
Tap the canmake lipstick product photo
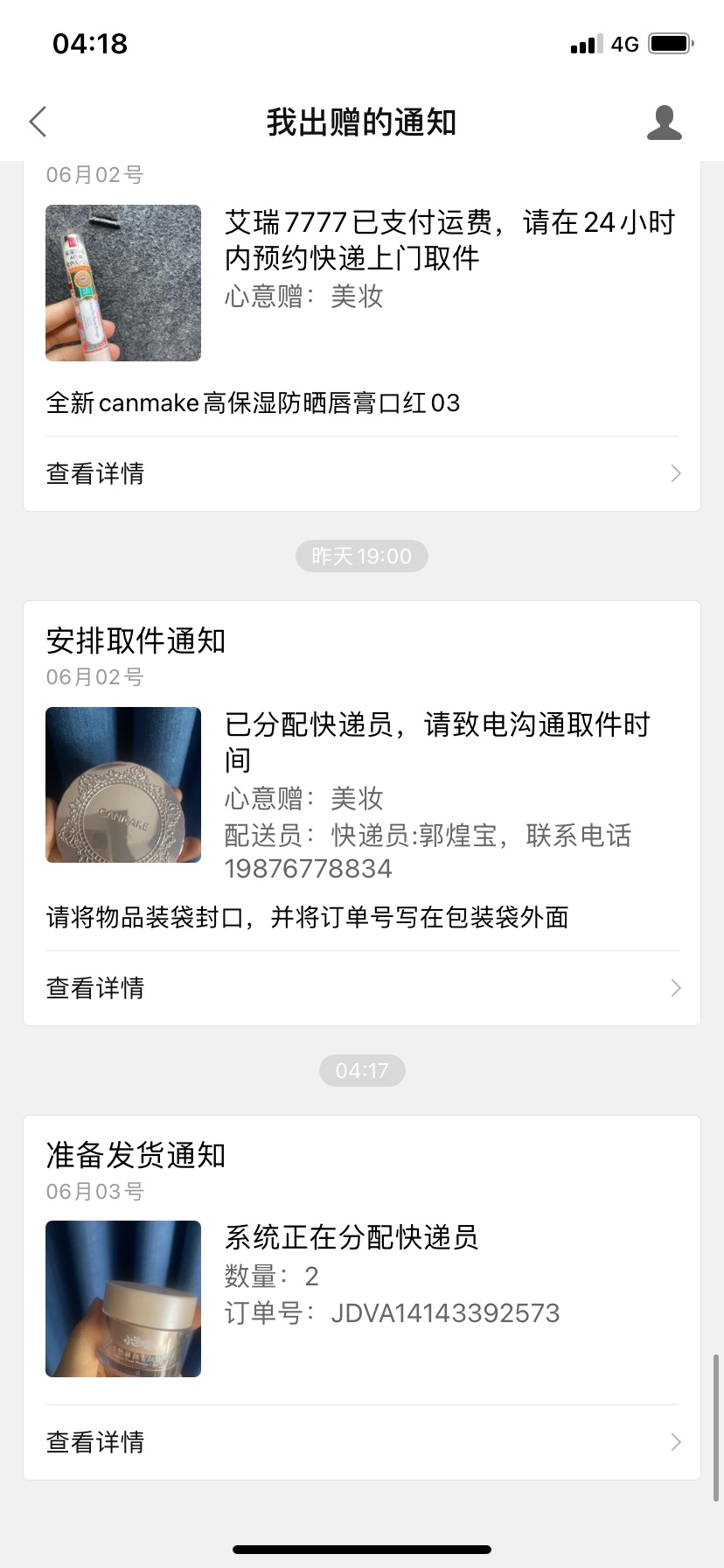123,283
